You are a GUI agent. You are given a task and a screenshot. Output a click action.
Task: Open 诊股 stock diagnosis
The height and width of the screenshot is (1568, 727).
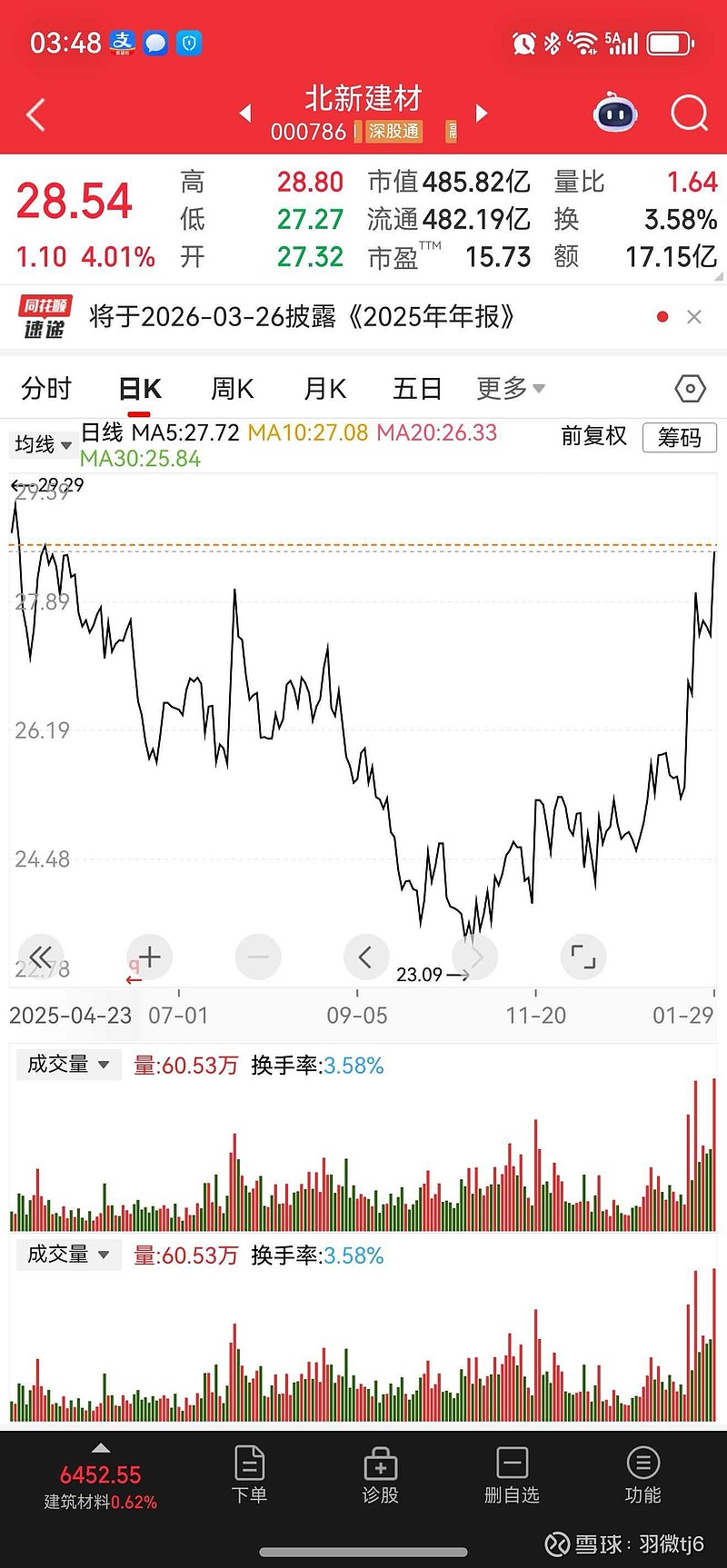tap(380, 1475)
